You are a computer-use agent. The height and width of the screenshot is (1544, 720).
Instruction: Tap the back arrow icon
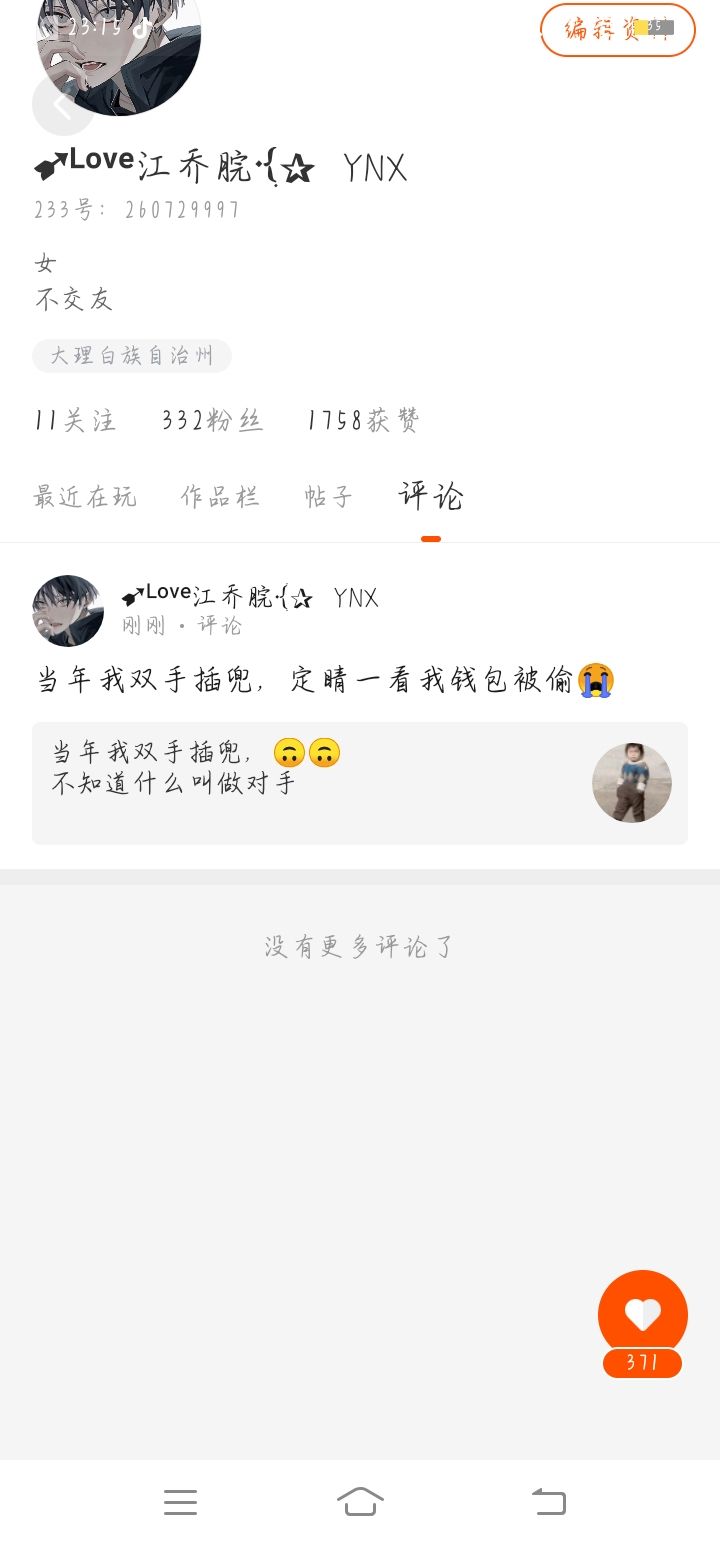pos(62,105)
